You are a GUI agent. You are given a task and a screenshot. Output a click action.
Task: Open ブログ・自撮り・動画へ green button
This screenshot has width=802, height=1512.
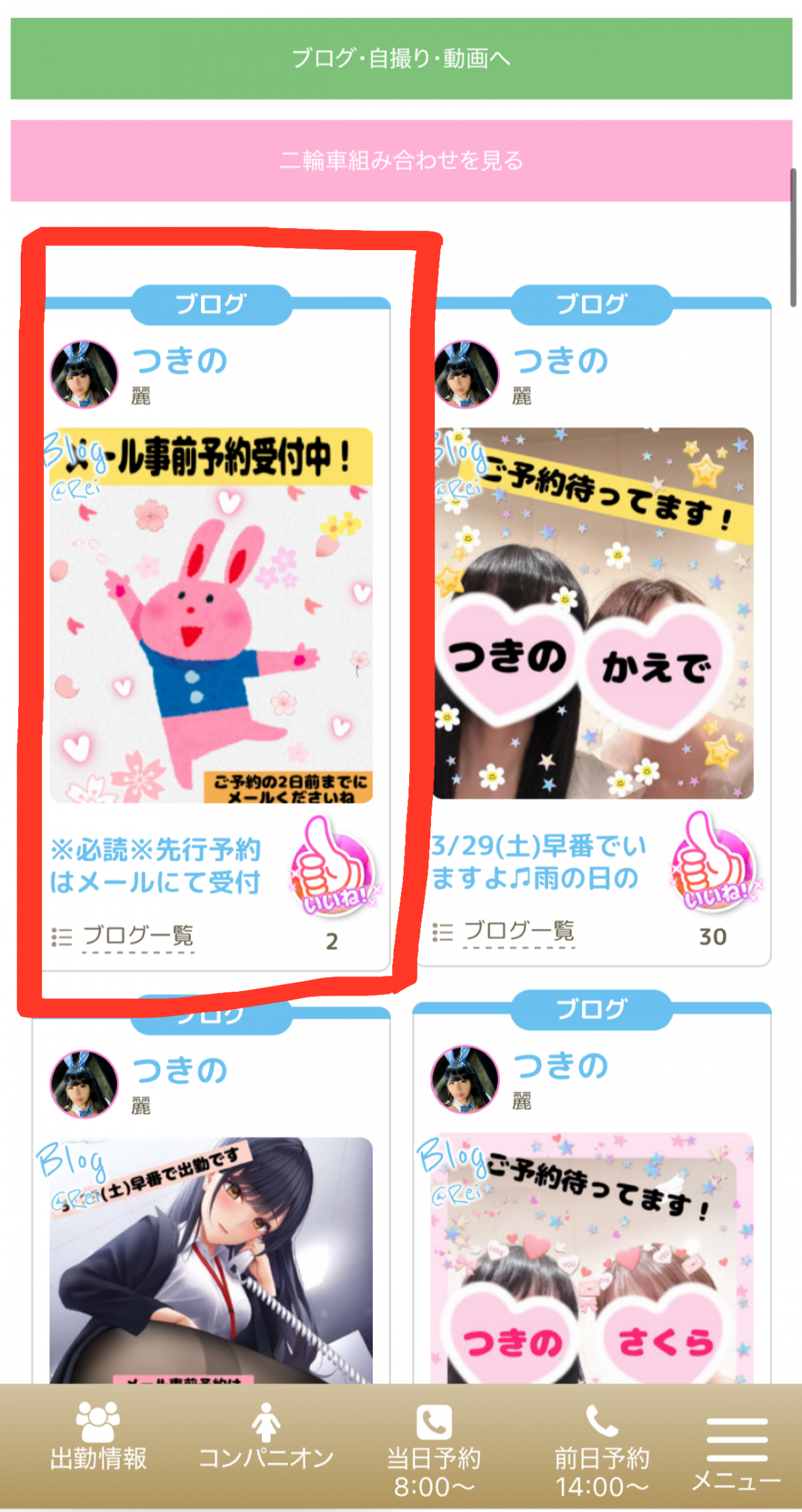click(401, 59)
